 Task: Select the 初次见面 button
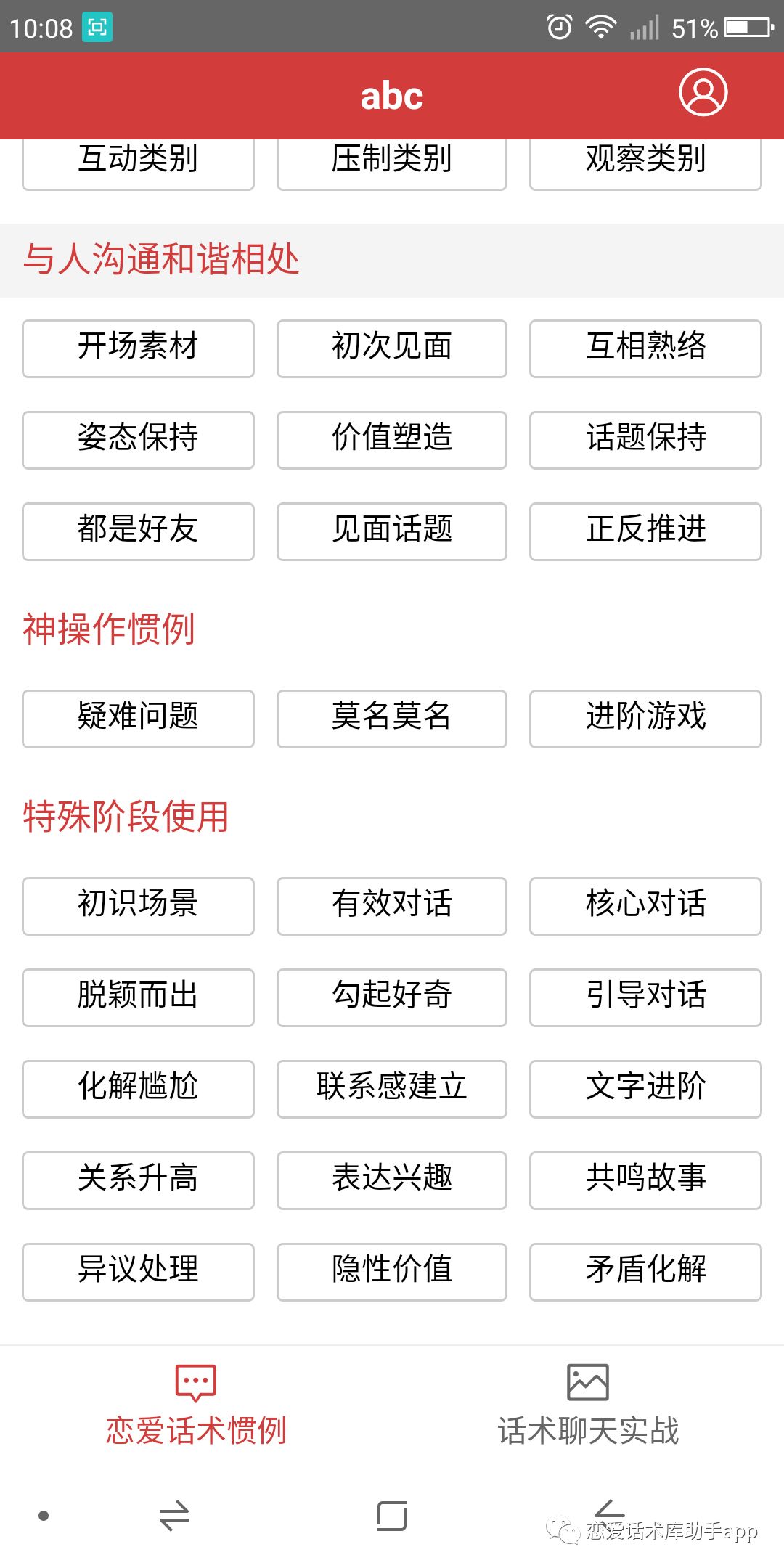392,348
